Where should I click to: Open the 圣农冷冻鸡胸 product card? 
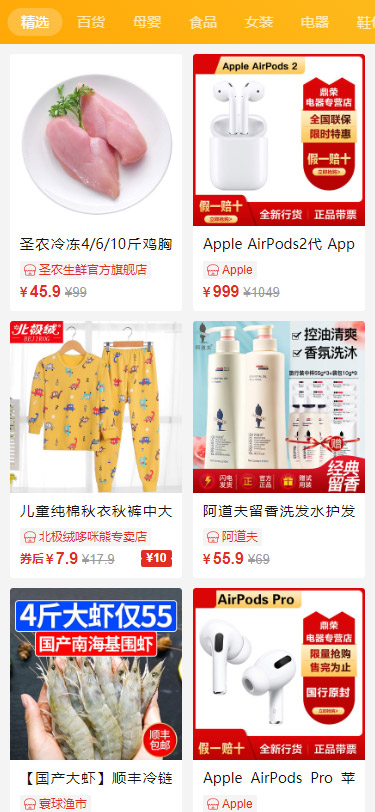pos(96,182)
